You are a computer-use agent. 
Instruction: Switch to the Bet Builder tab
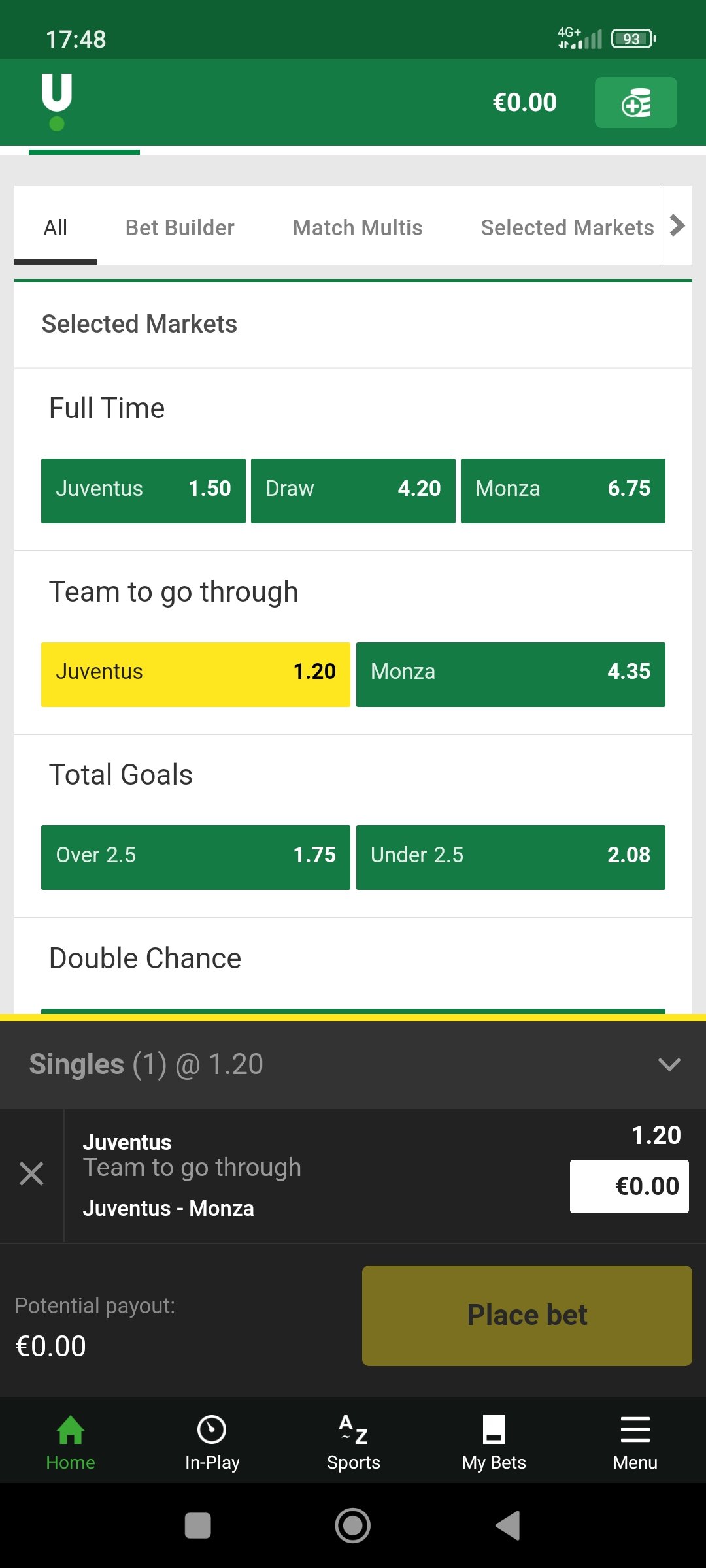click(180, 227)
